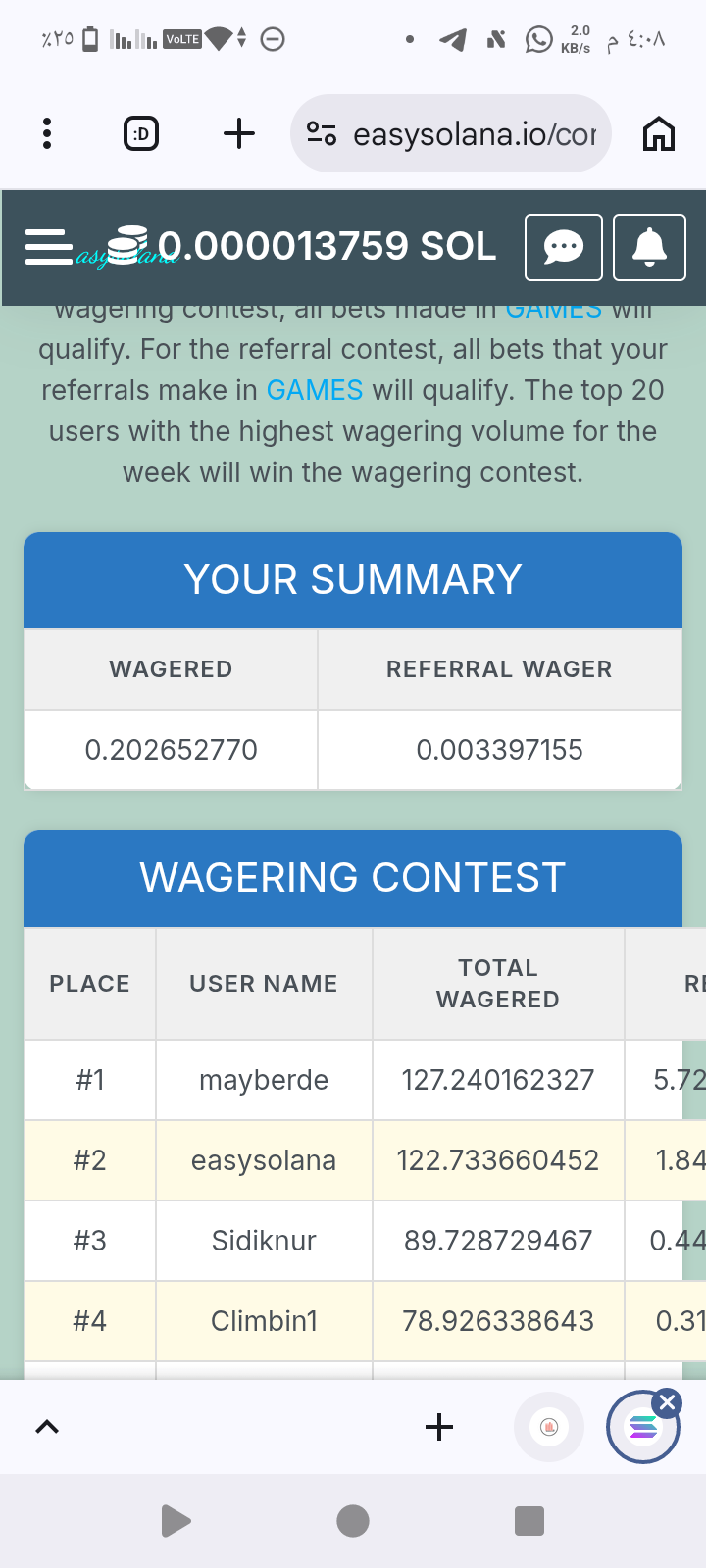This screenshot has width=706, height=1568.
Task: Open recent apps with square button
Action: click(x=529, y=1521)
